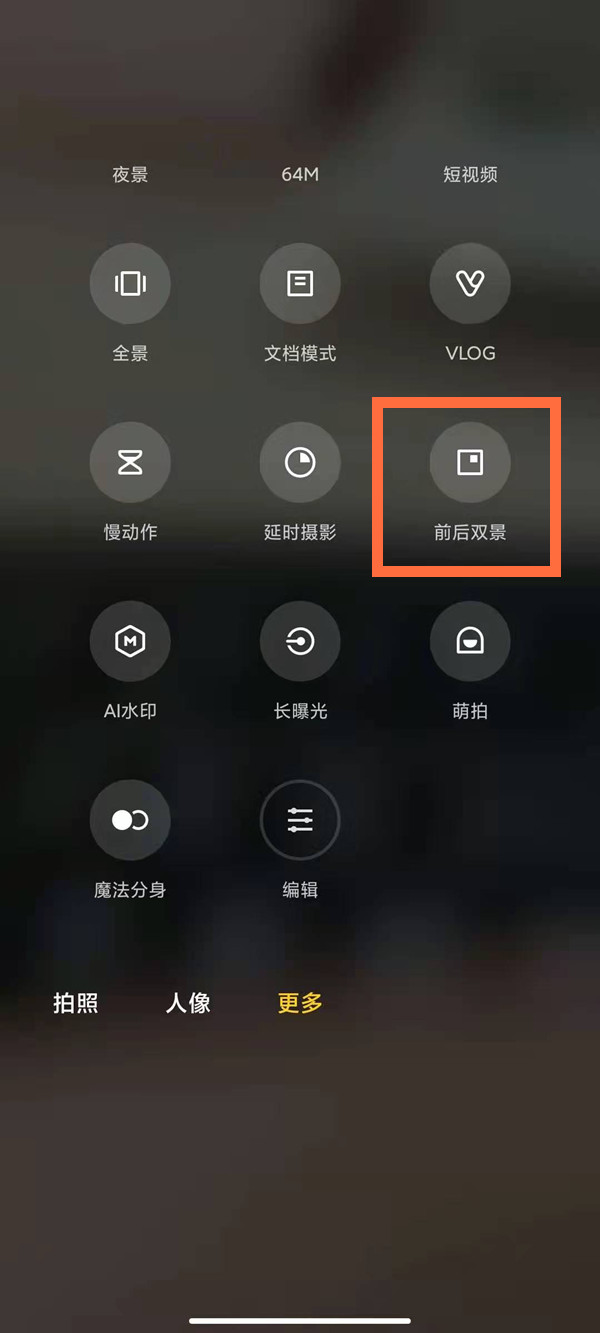The width and height of the screenshot is (600, 1333).
Task: Choose 魔法分身 magic clone mode
Action: tap(130, 821)
